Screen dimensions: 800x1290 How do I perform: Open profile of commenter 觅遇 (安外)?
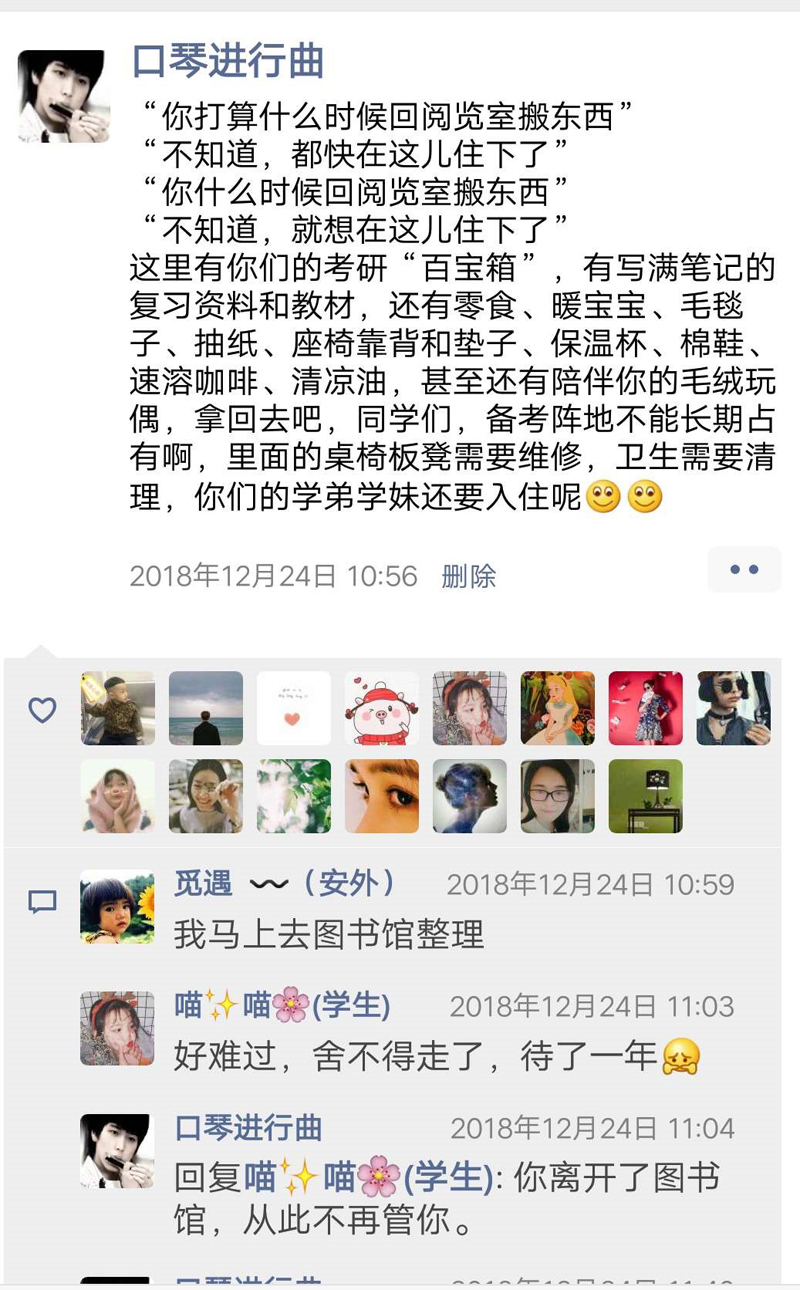285,883
